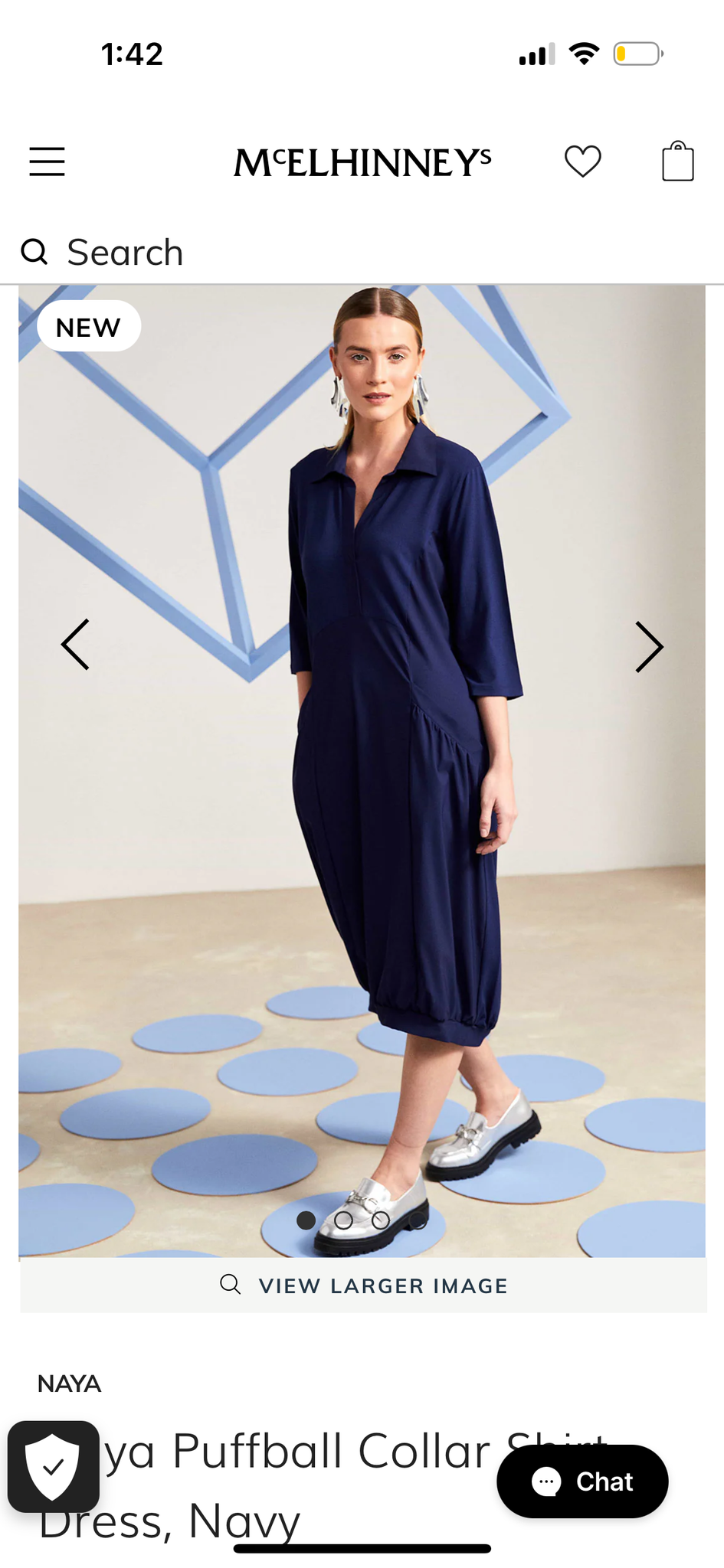Show the previous product image
724x1568 pixels.
(75, 645)
